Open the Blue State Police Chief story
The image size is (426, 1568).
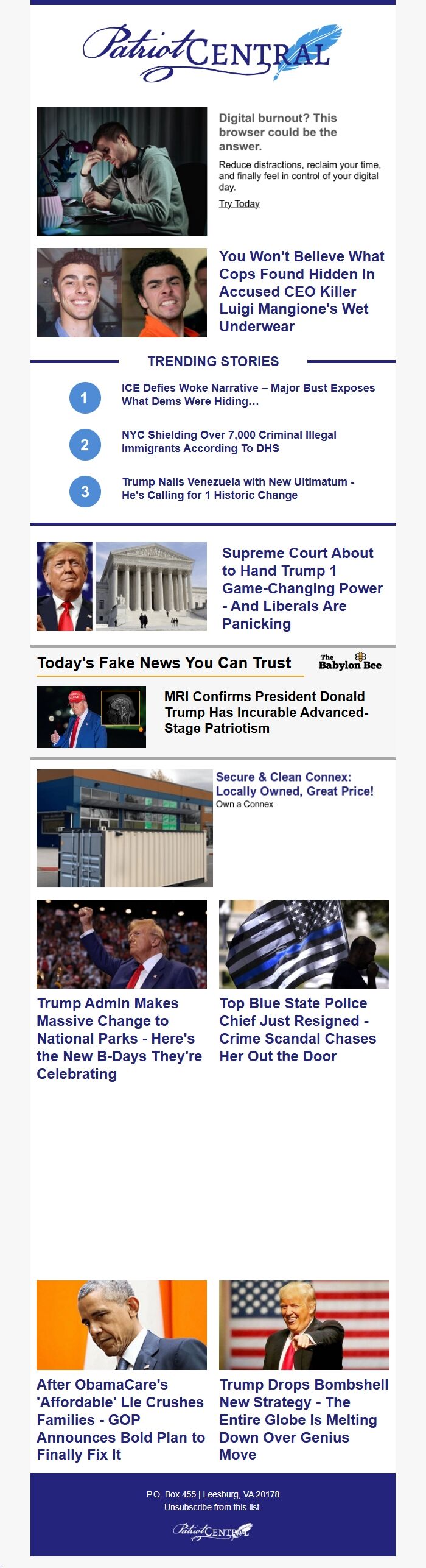pos(298,1029)
